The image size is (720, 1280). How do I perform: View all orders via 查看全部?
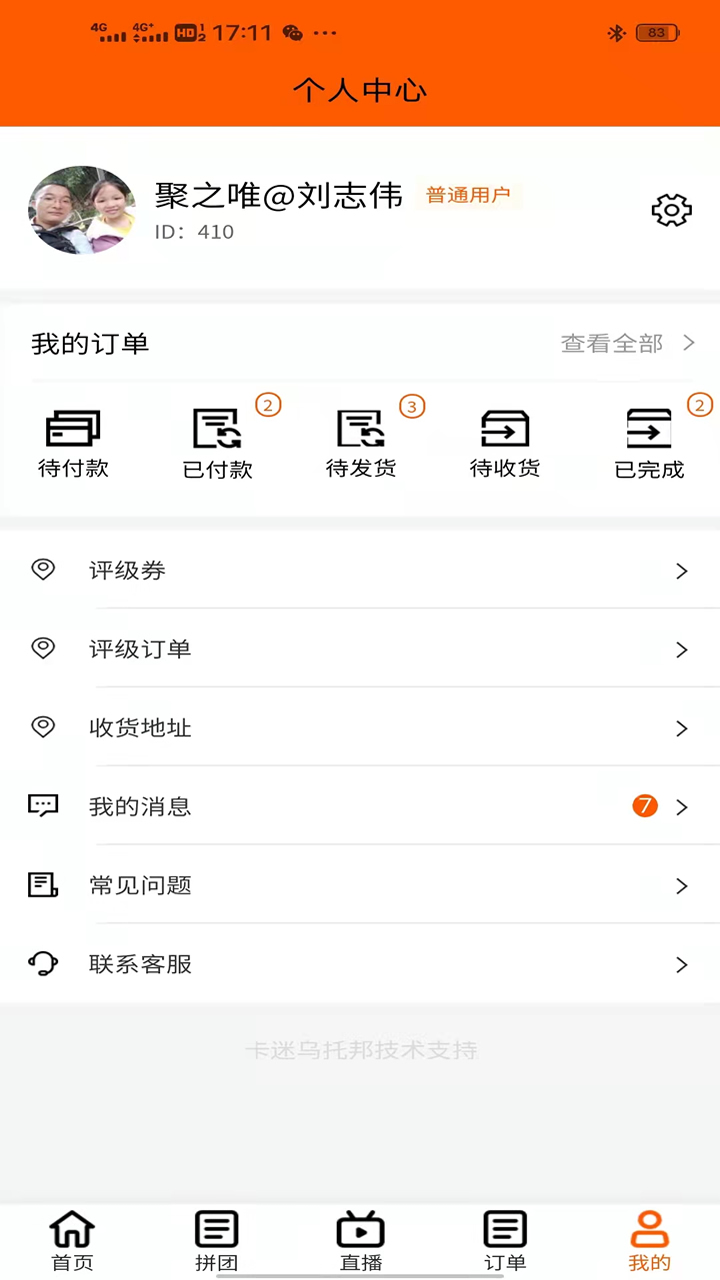click(627, 344)
